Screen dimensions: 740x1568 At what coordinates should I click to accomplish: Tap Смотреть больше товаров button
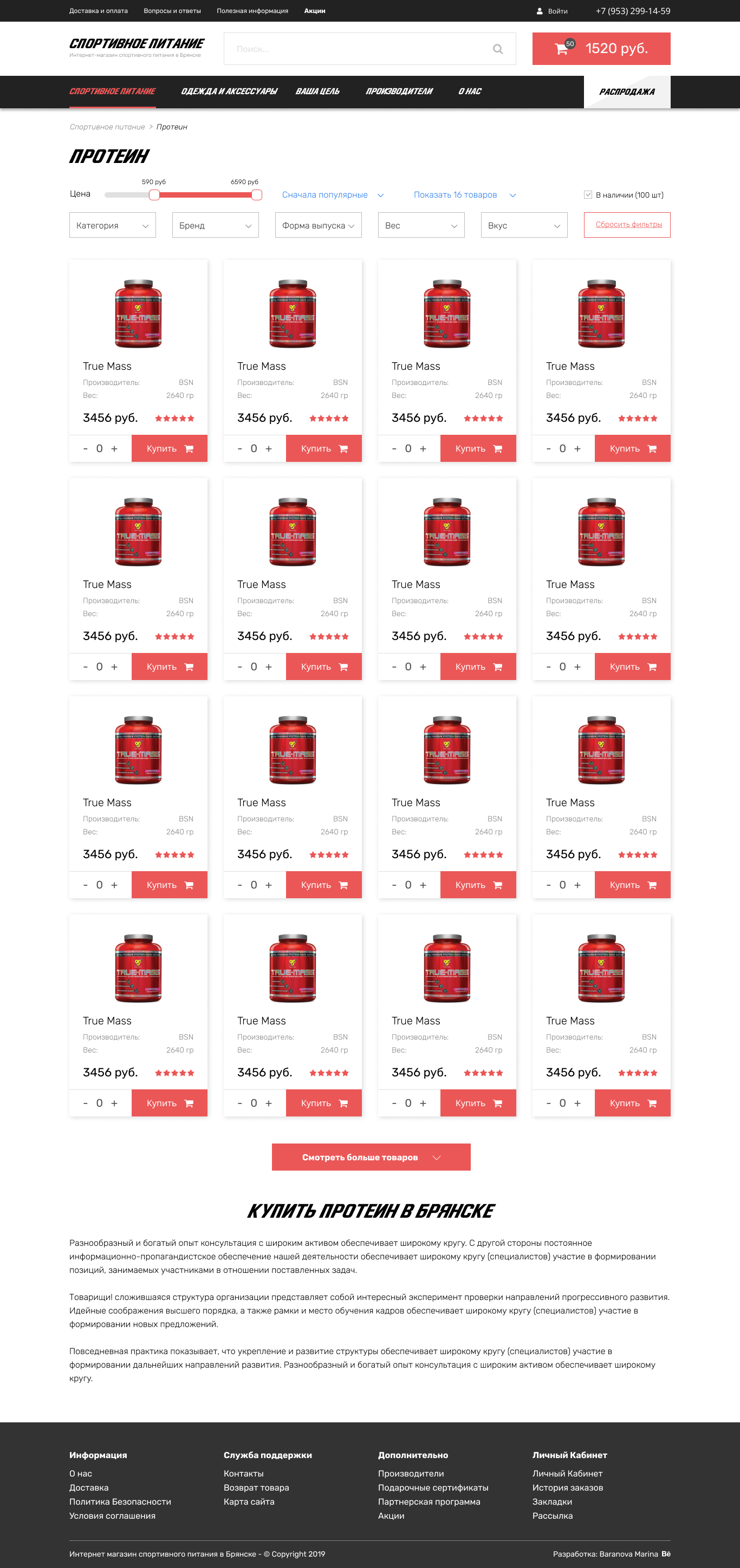pyautogui.click(x=371, y=1157)
